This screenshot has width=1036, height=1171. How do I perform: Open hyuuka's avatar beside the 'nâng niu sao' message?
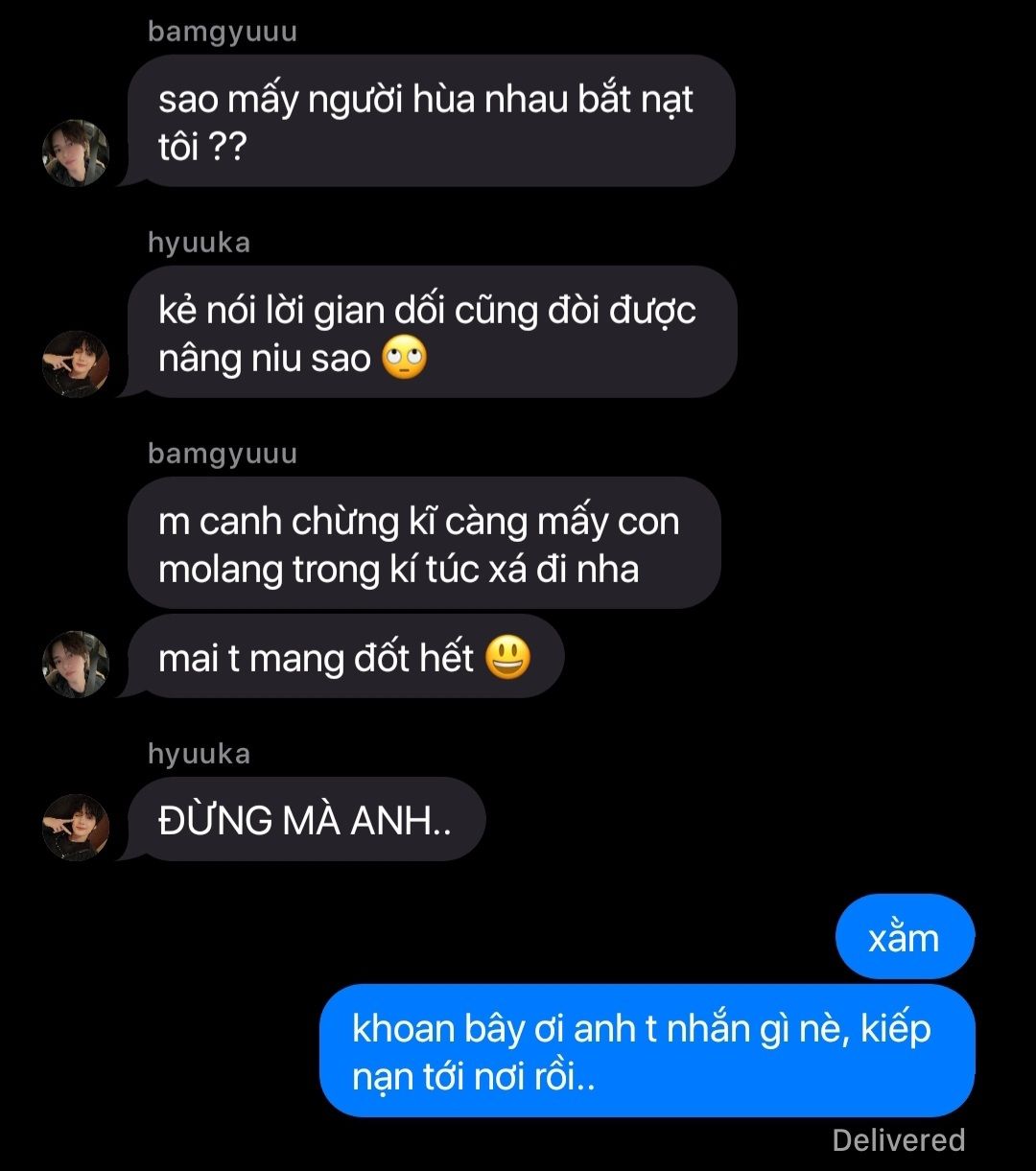click(x=76, y=364)
